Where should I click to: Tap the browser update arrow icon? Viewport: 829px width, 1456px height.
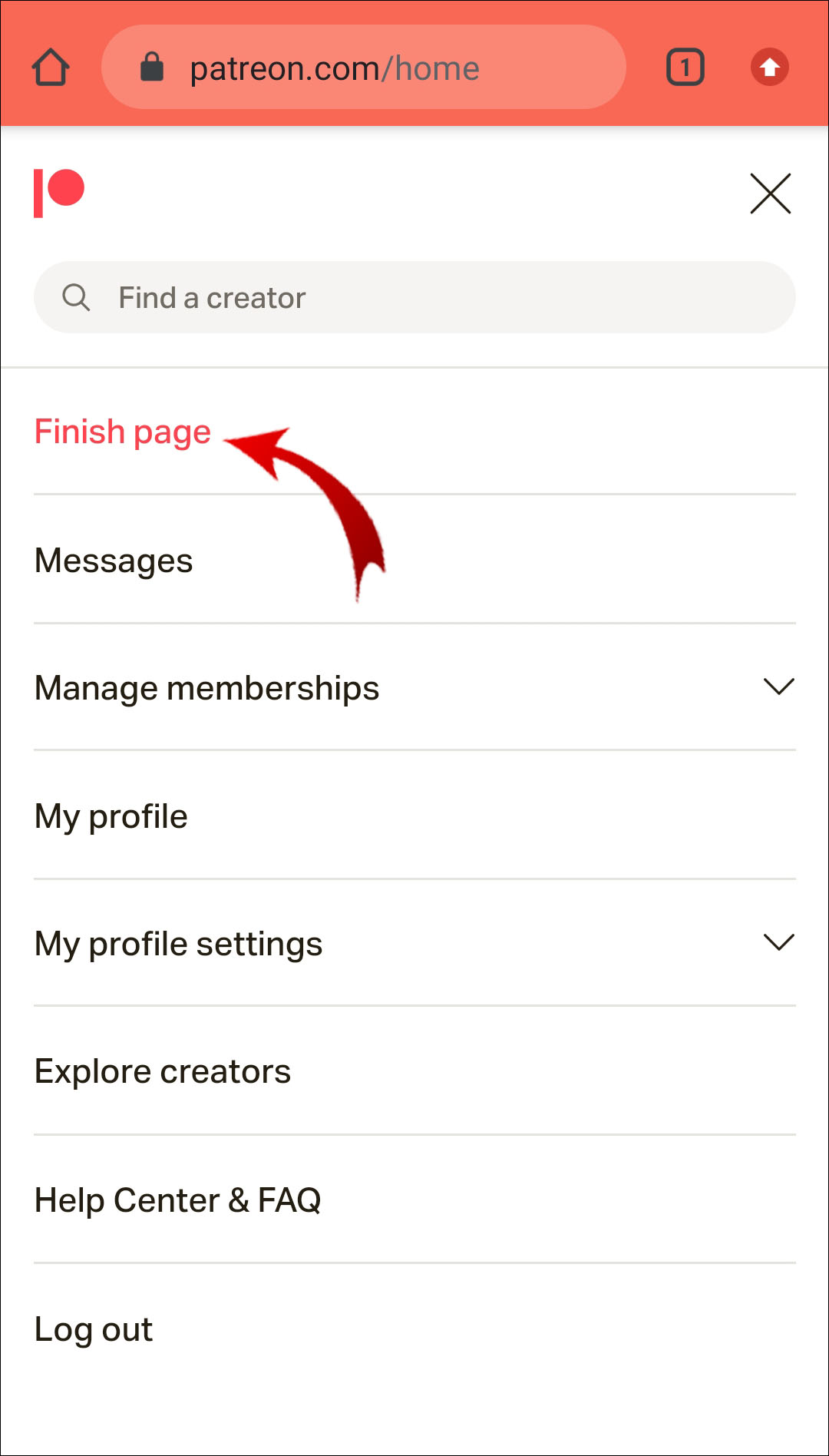(x=769, y=68)
